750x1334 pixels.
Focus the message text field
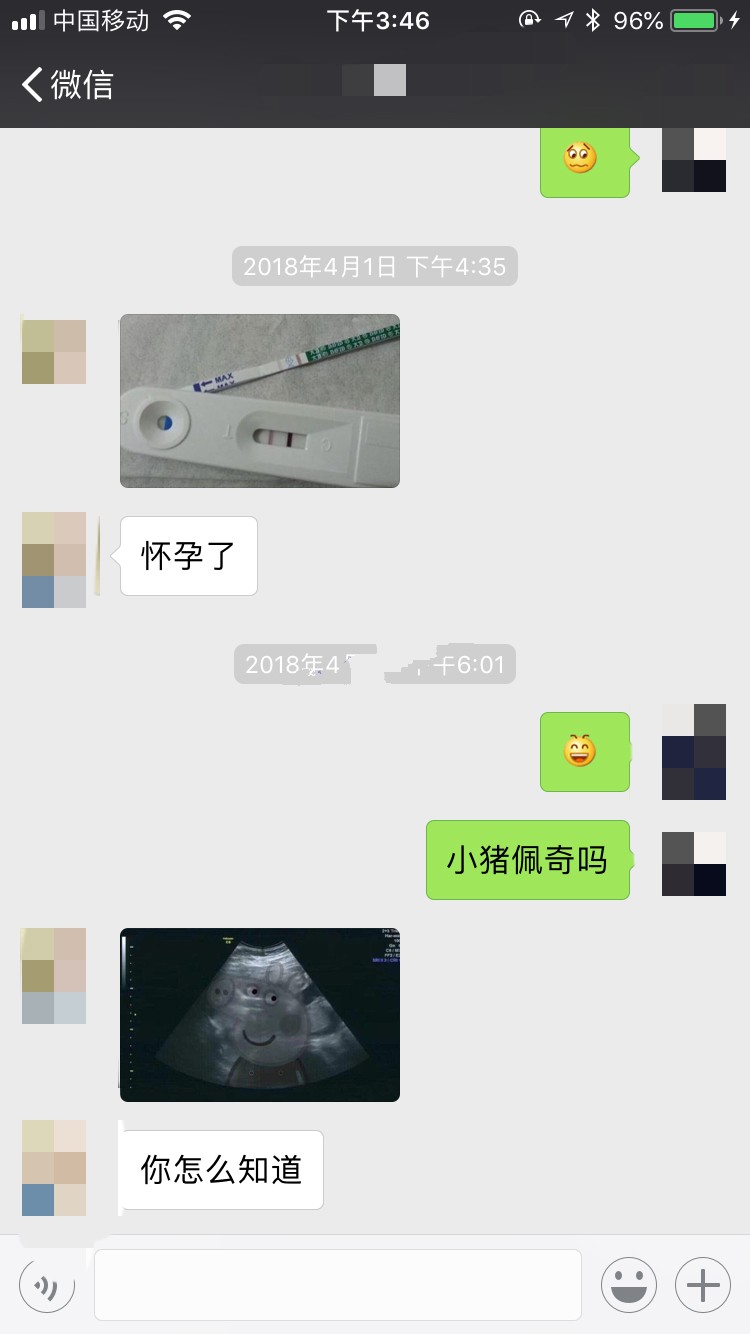[338, 1285]
